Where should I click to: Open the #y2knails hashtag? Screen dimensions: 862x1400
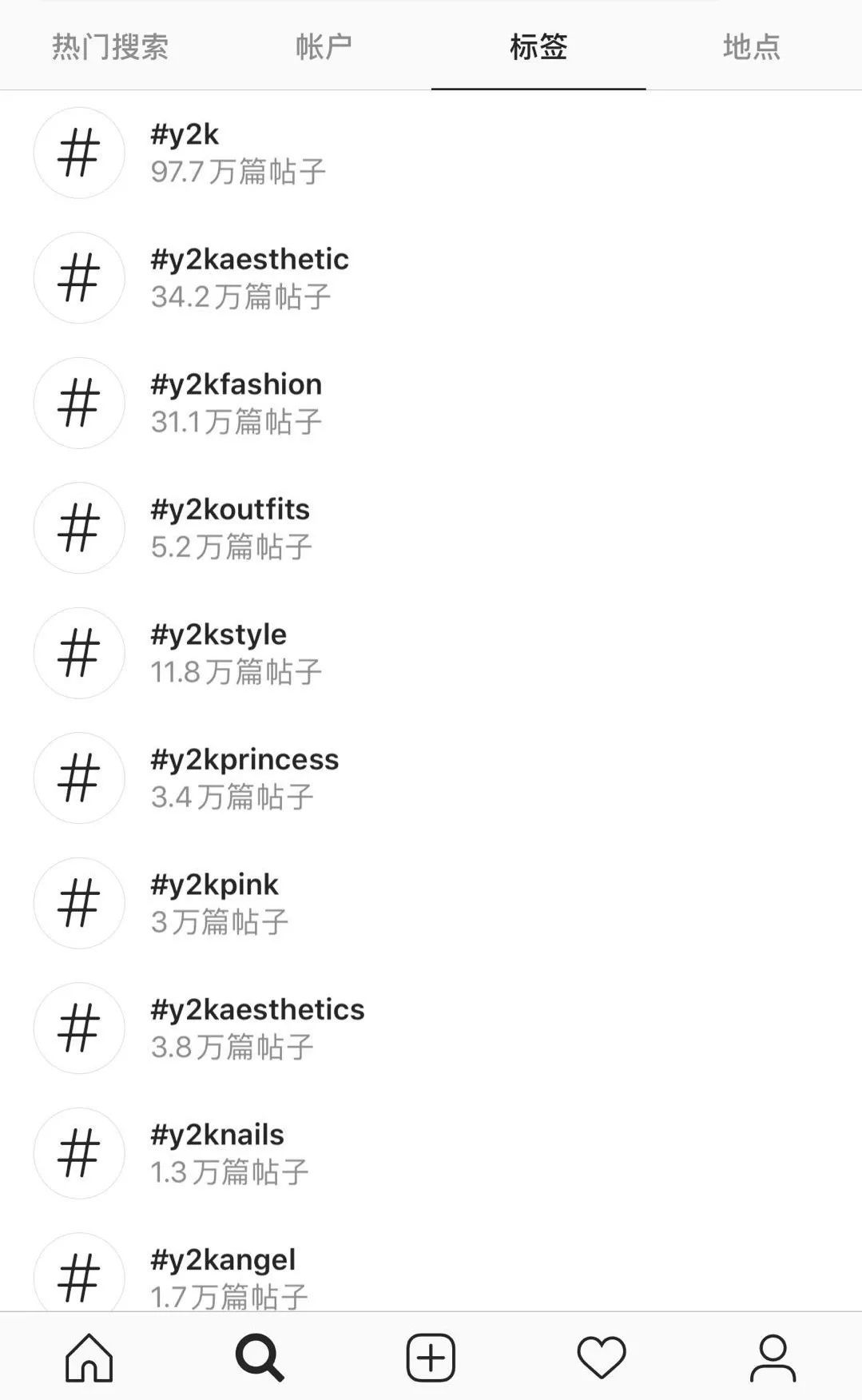[431, 1153]
